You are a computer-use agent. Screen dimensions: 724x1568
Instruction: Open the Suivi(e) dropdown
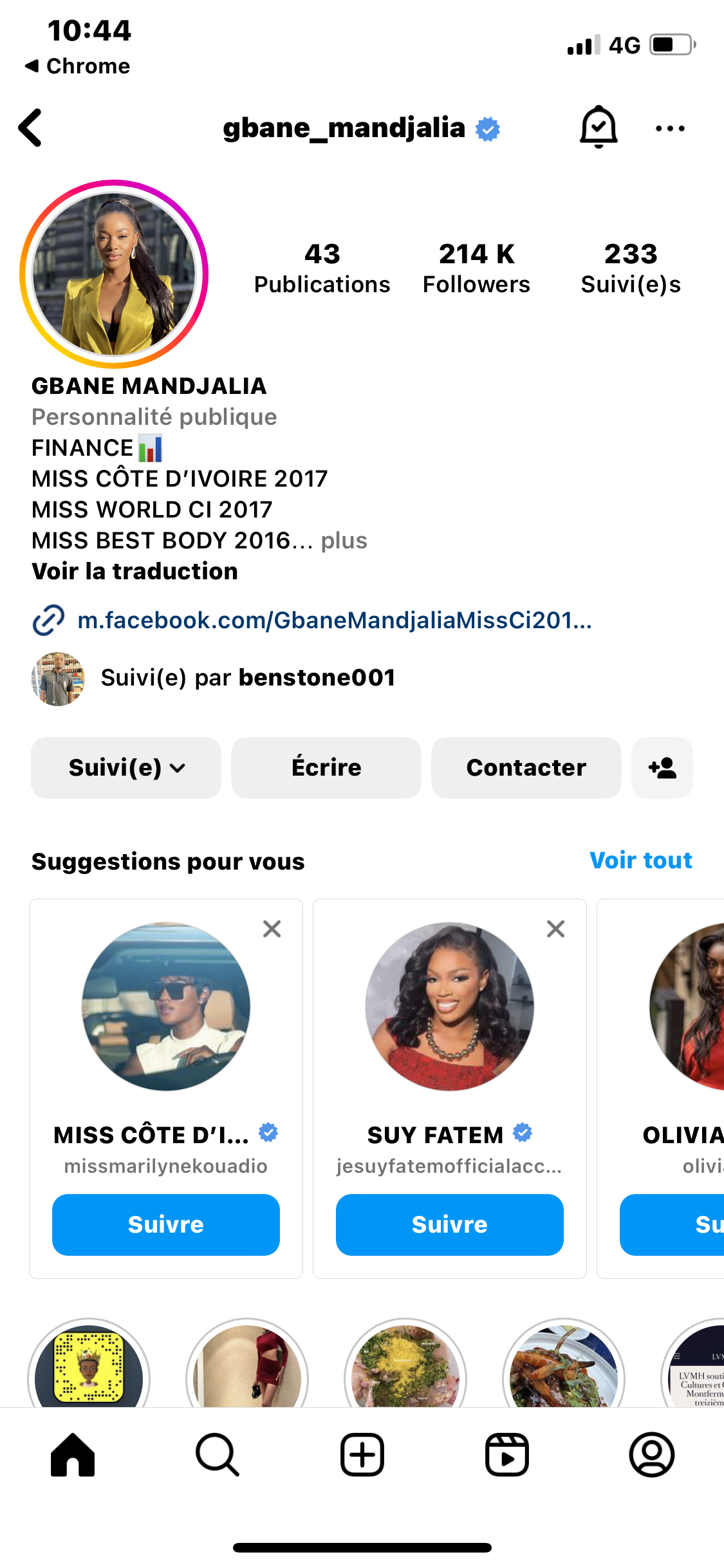pos(126,767)
